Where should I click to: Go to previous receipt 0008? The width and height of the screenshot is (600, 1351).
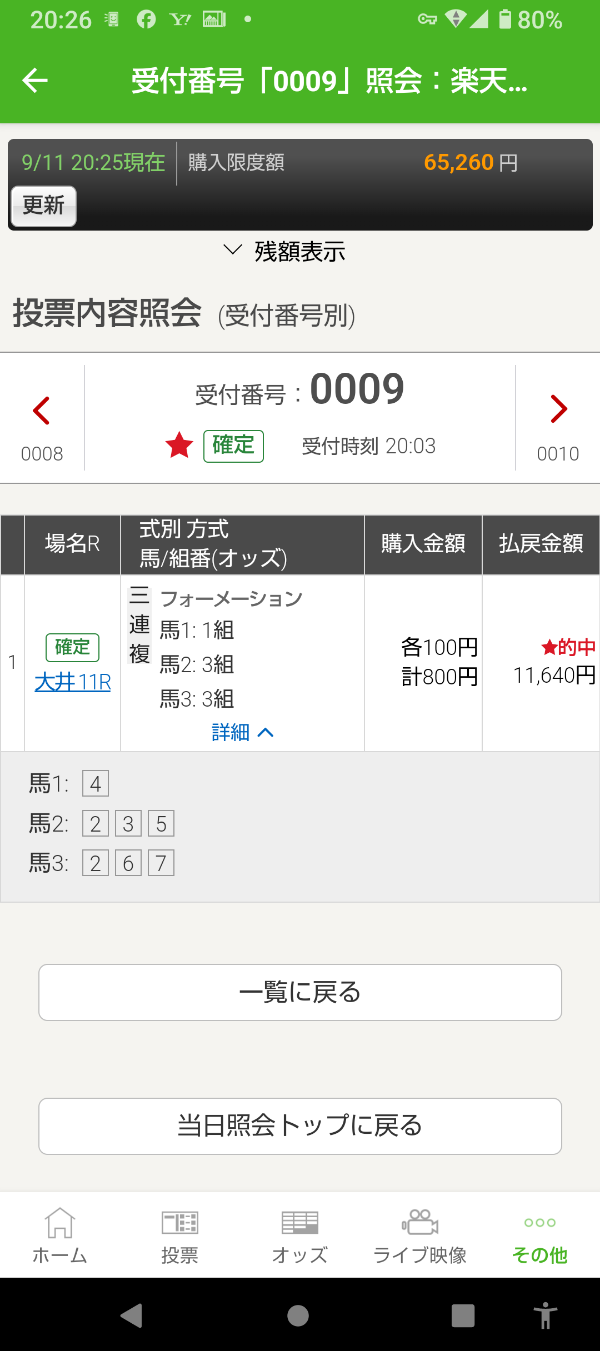[x=42, y=427]
